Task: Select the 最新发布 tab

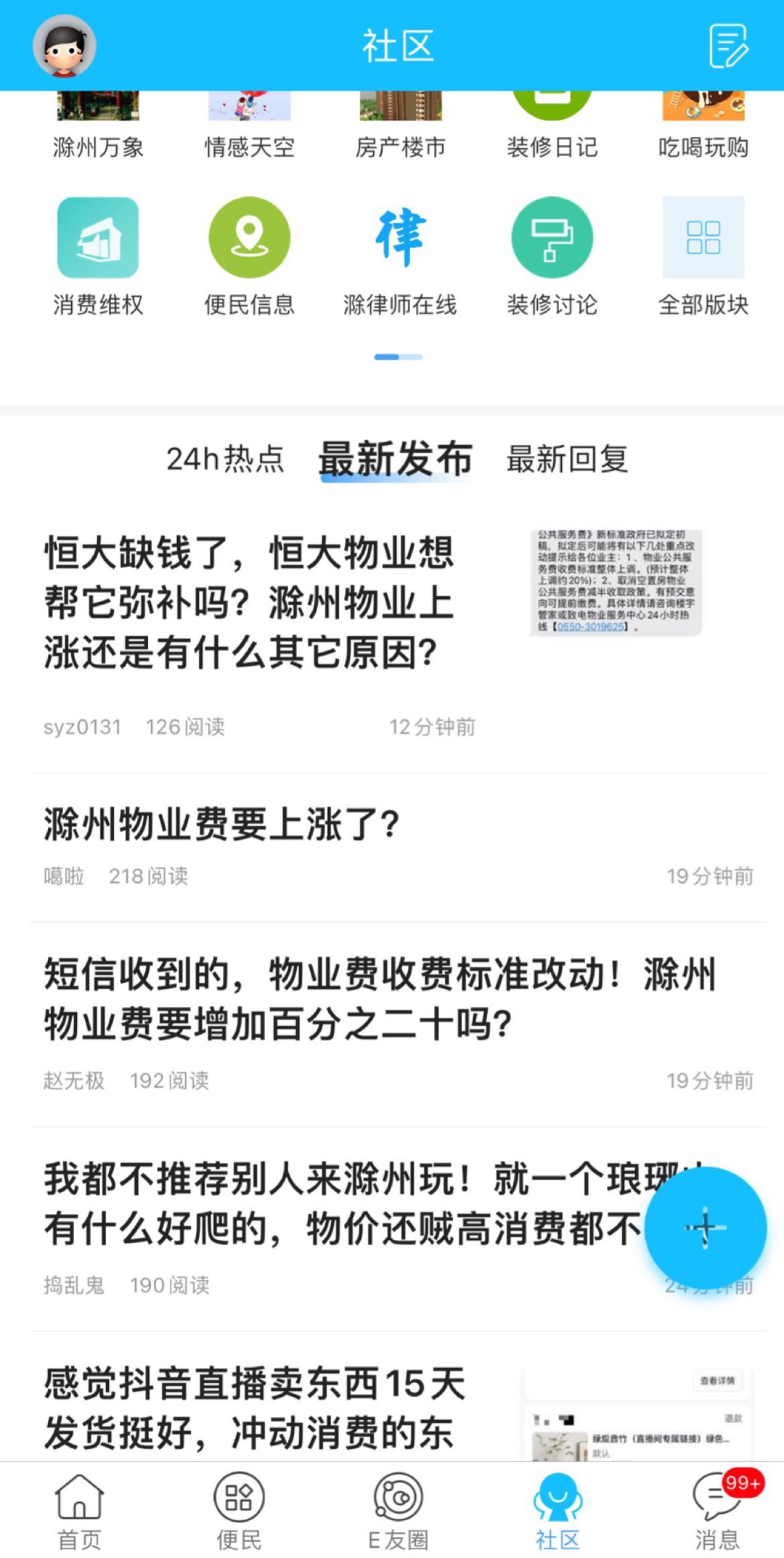Action: click(x=396, y=459)
